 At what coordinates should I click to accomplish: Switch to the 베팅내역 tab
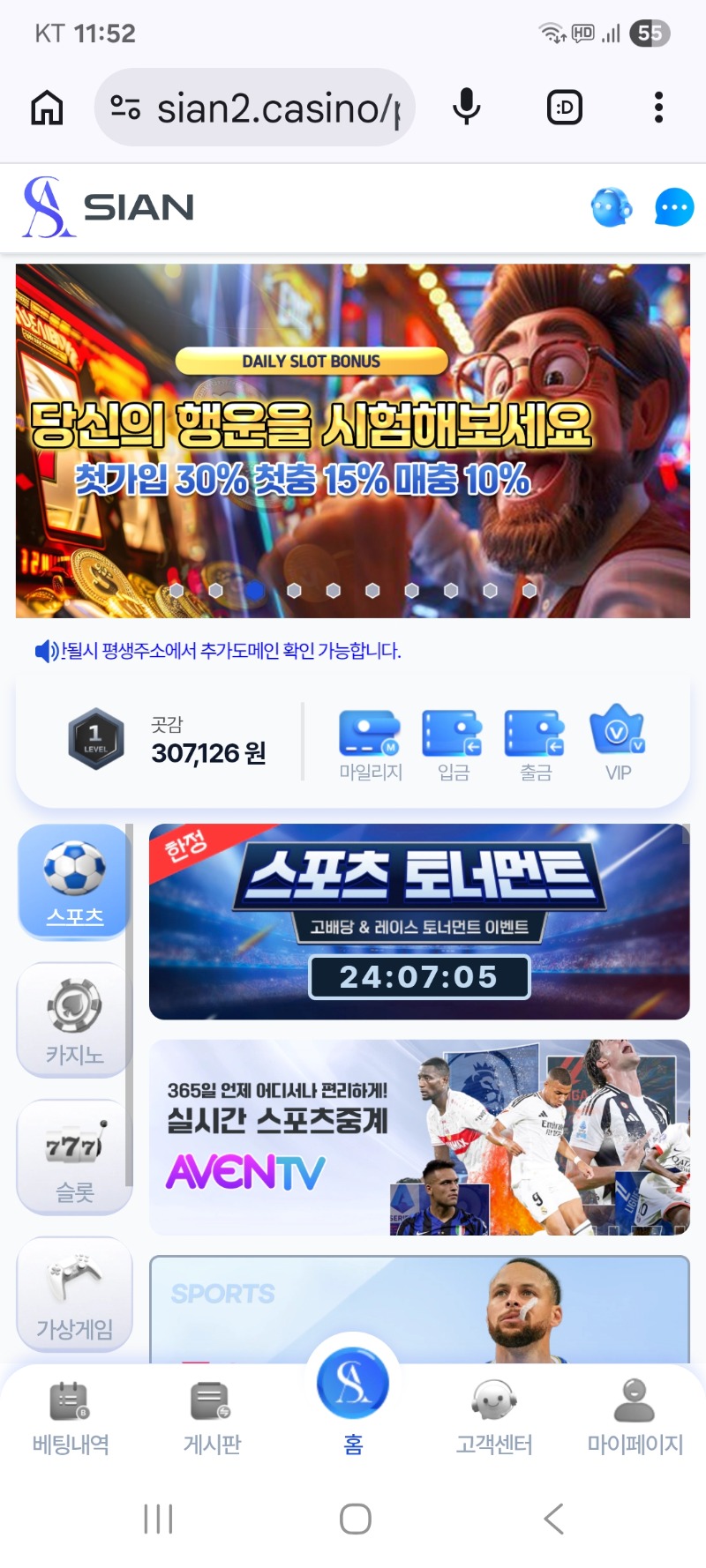pos(71,1419)
